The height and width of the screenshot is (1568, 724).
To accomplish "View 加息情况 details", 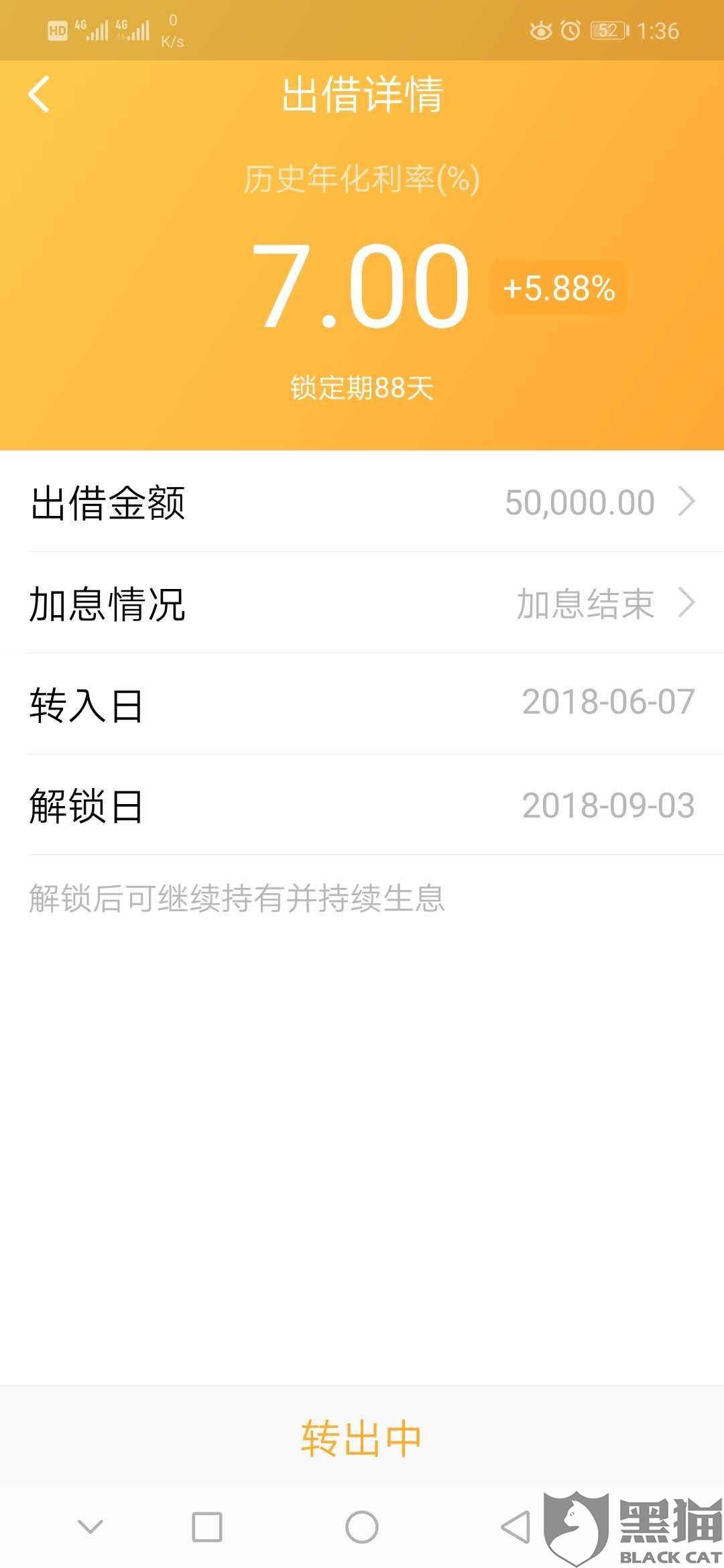I will (362, 603).
